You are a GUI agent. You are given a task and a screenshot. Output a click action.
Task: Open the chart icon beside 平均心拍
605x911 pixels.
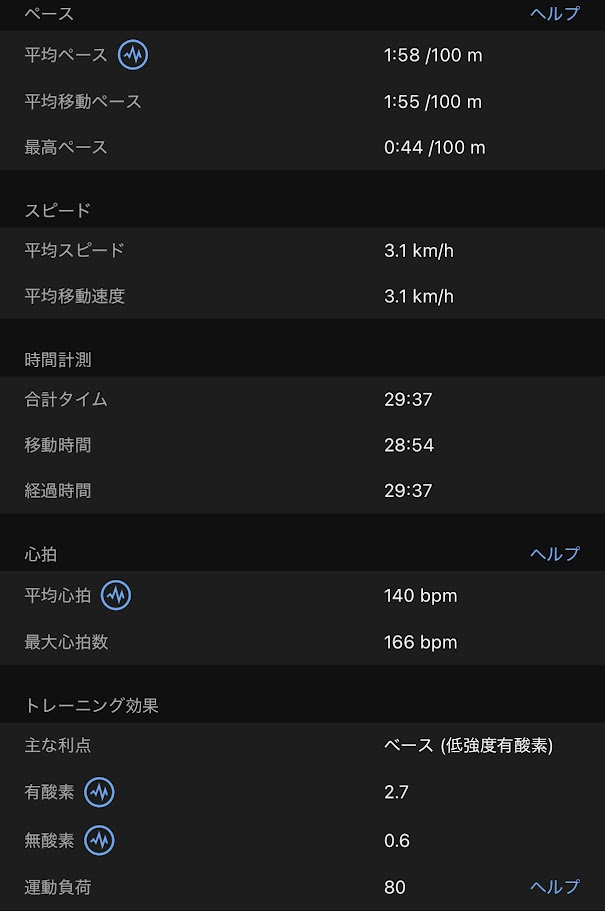pos(116,596)
